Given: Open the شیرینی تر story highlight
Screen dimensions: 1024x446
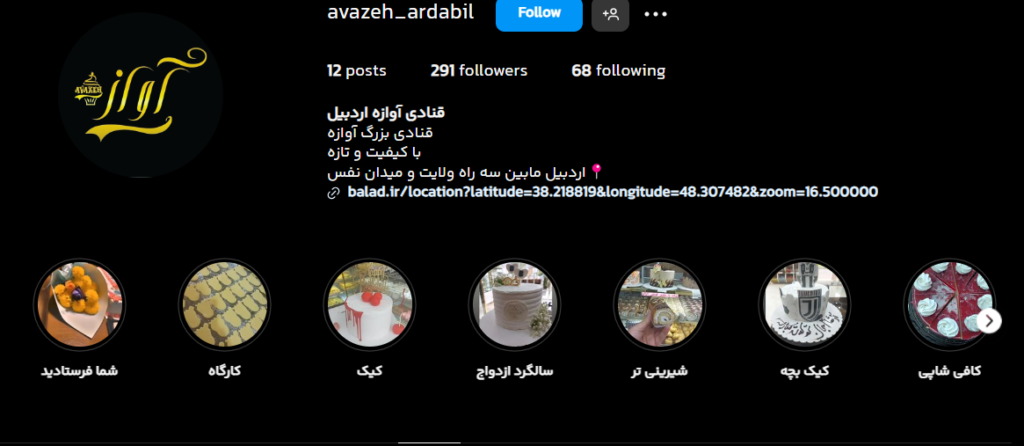Looking at the screenshot, I should pyautogui.click(x=658, y=301).
